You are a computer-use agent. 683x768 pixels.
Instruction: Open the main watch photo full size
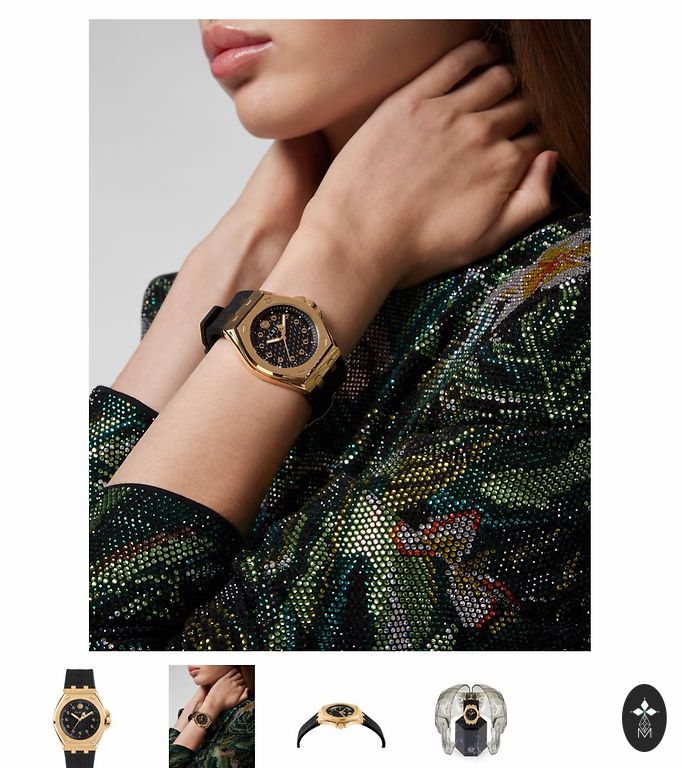click(x=339, y=335)
